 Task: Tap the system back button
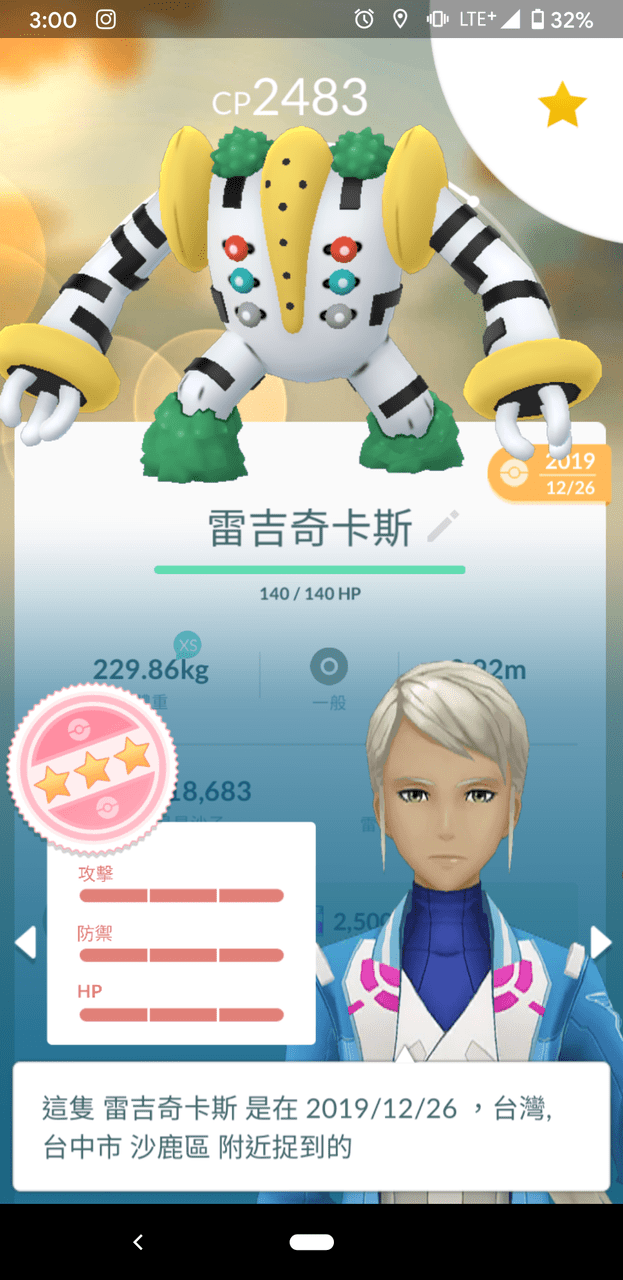[138, 1242]
